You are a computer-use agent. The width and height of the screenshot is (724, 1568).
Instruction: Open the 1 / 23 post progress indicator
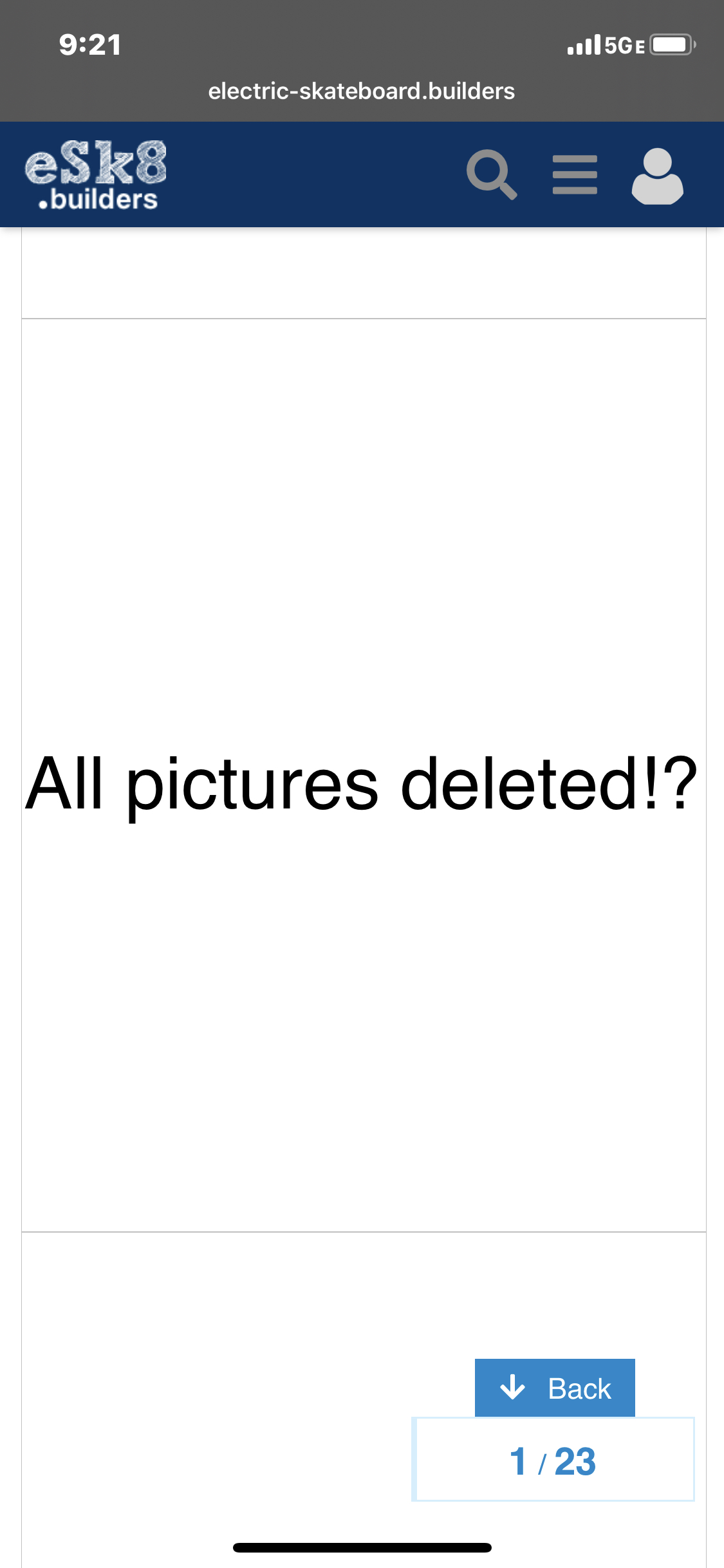click(553, 1459)
